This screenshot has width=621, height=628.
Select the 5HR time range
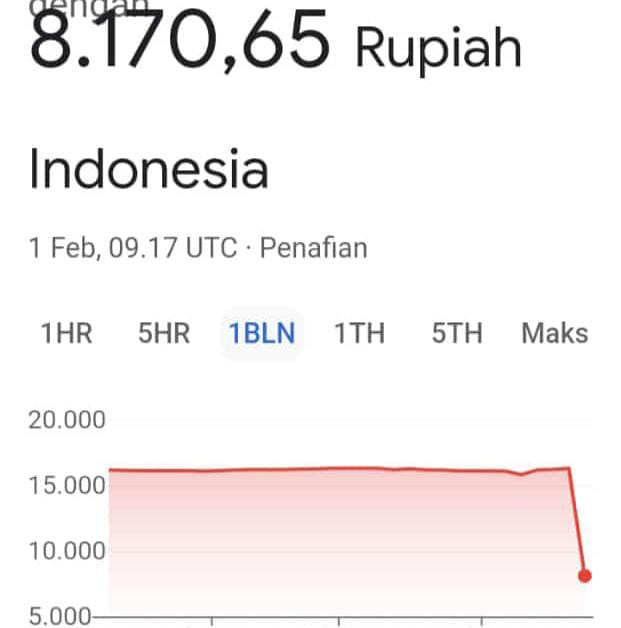[x=164, y=334]
